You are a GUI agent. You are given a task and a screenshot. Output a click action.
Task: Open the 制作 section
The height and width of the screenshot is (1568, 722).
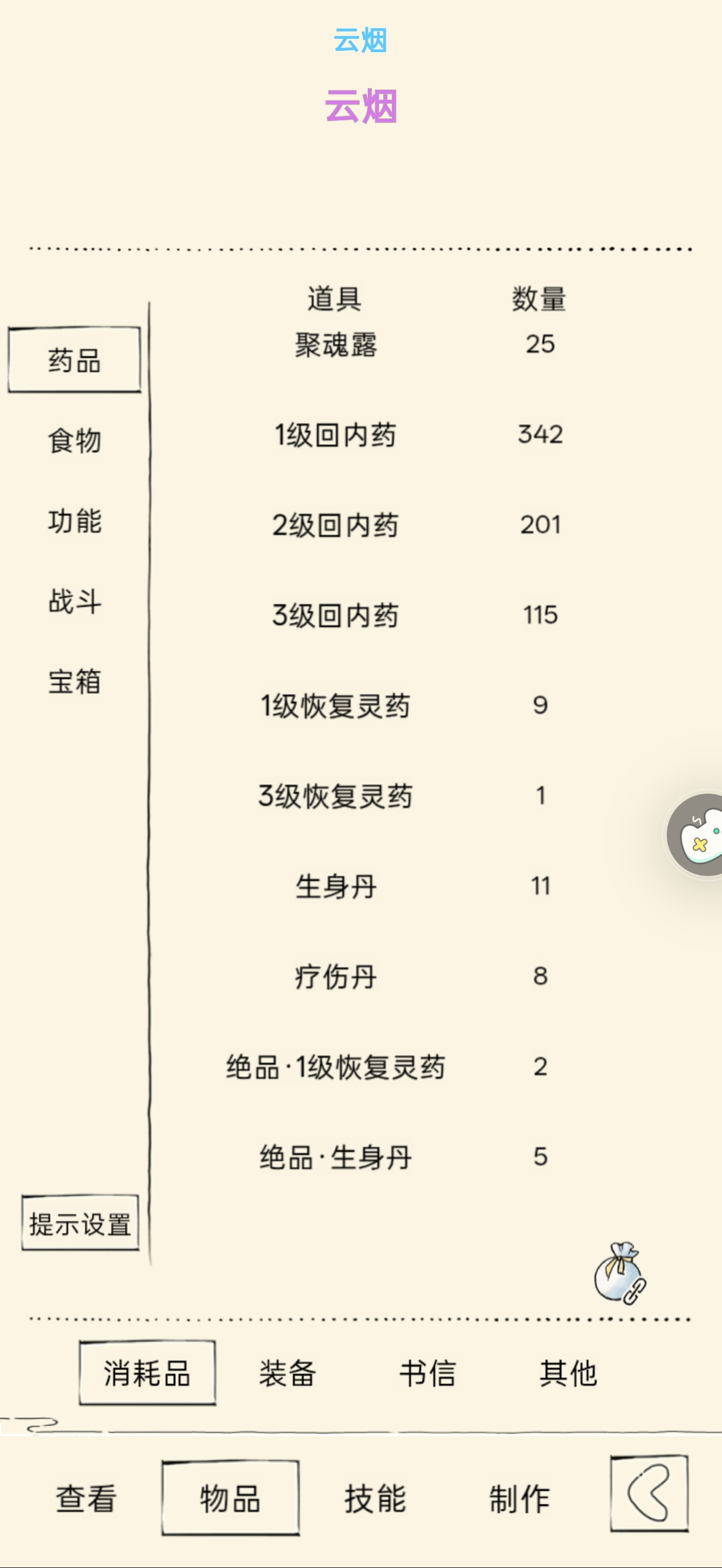point(519,1498)
